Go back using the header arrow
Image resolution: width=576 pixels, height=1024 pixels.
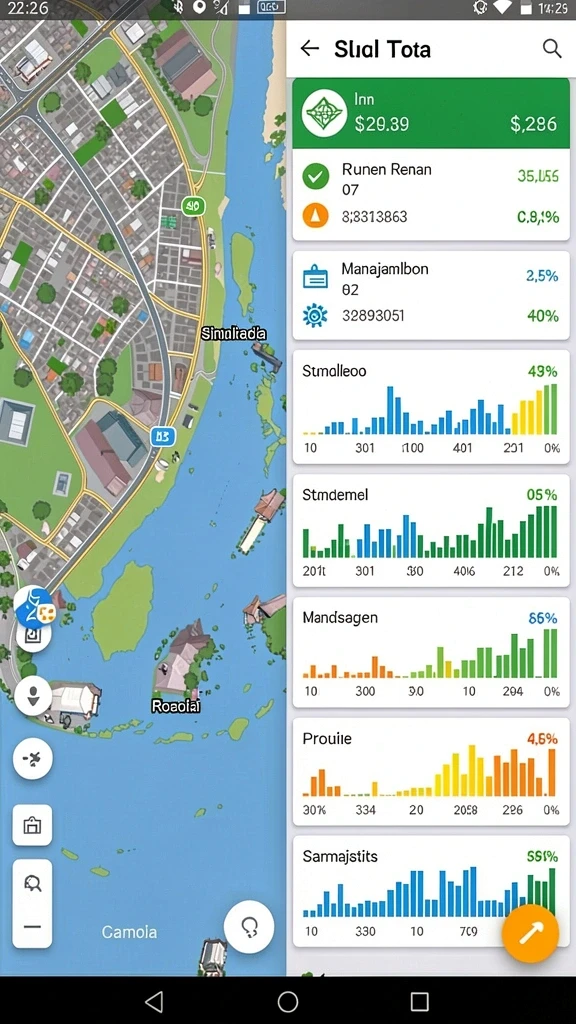coord(310,48)
